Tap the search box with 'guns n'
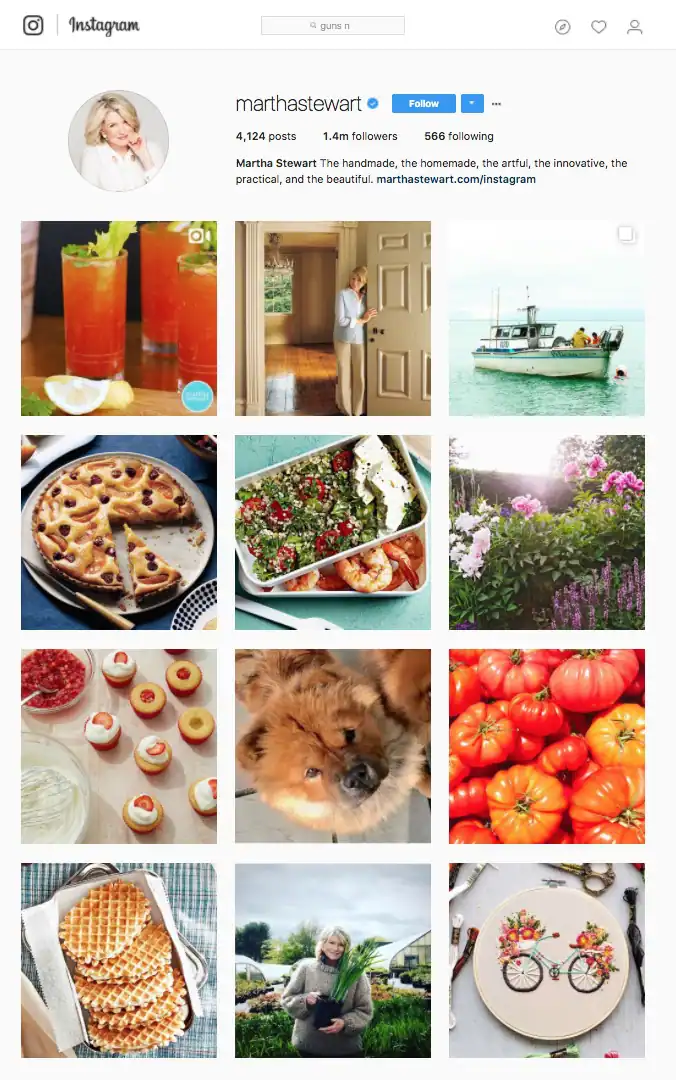This screenshot has width=676, height=1080. pyautogui.click(x=333, y=25)
